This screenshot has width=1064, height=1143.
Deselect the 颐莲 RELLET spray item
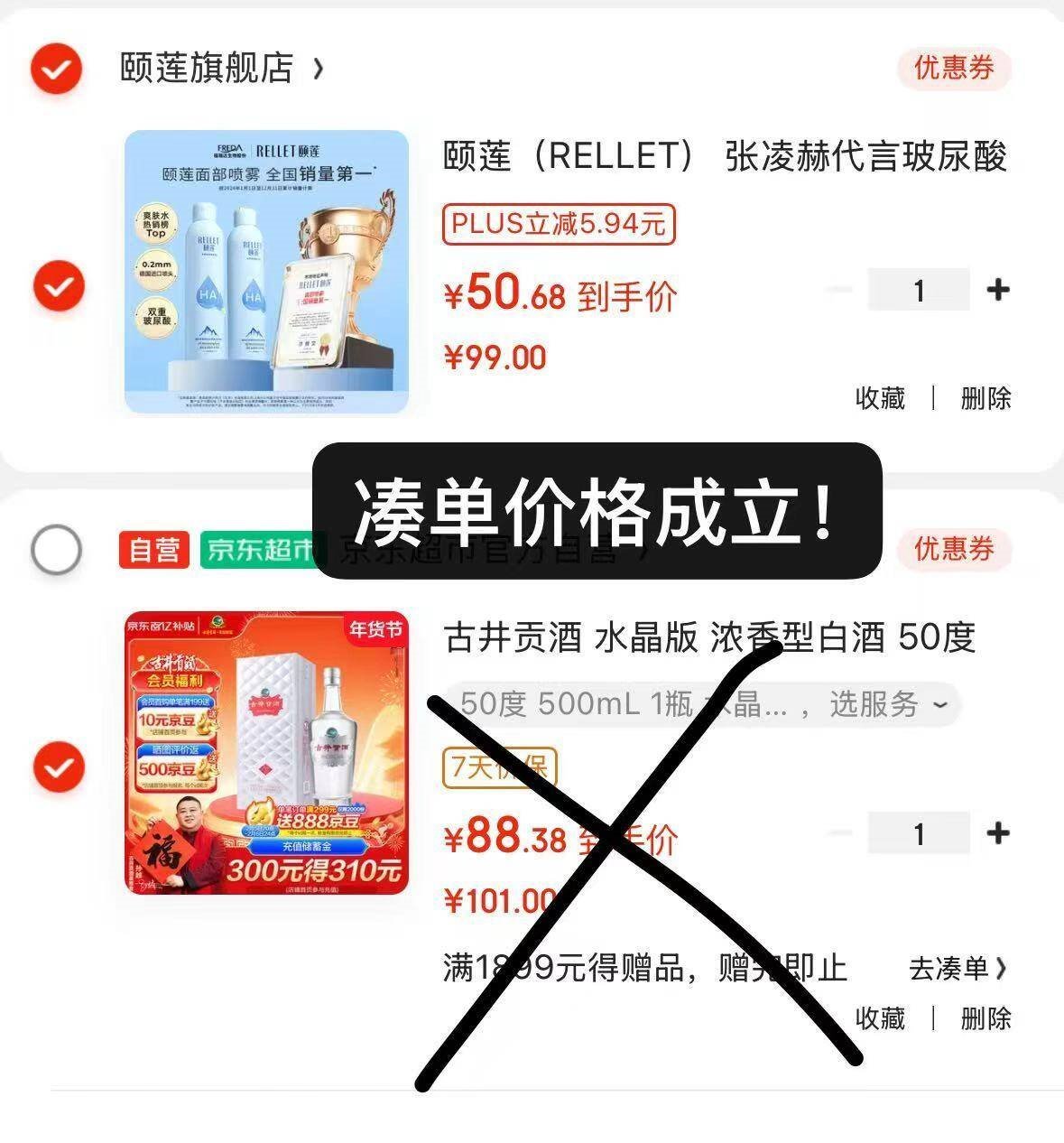[59, 287]
